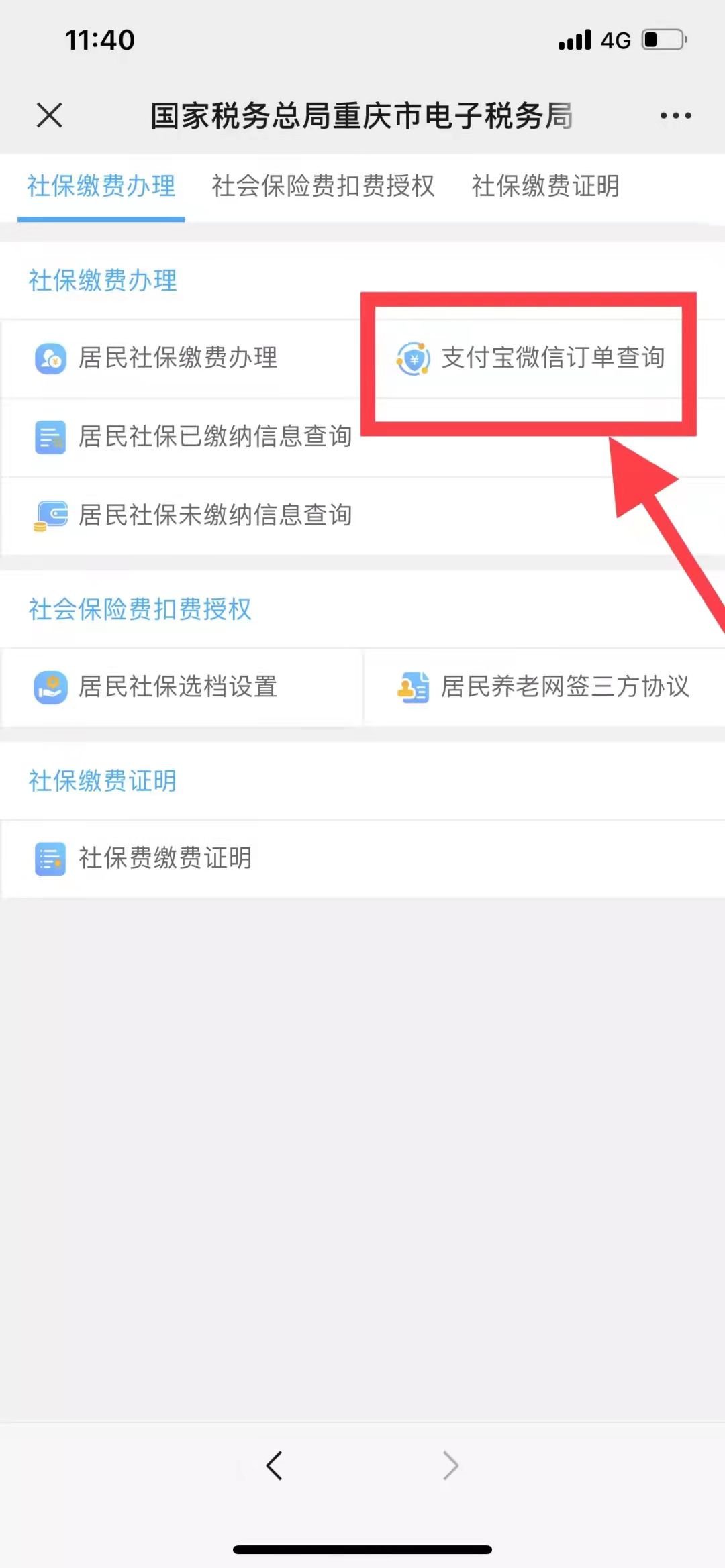Switch to the 社会保险费扣费授权 tab
Viewport: 725px width, 1568px height.
(x=323, y=186)
